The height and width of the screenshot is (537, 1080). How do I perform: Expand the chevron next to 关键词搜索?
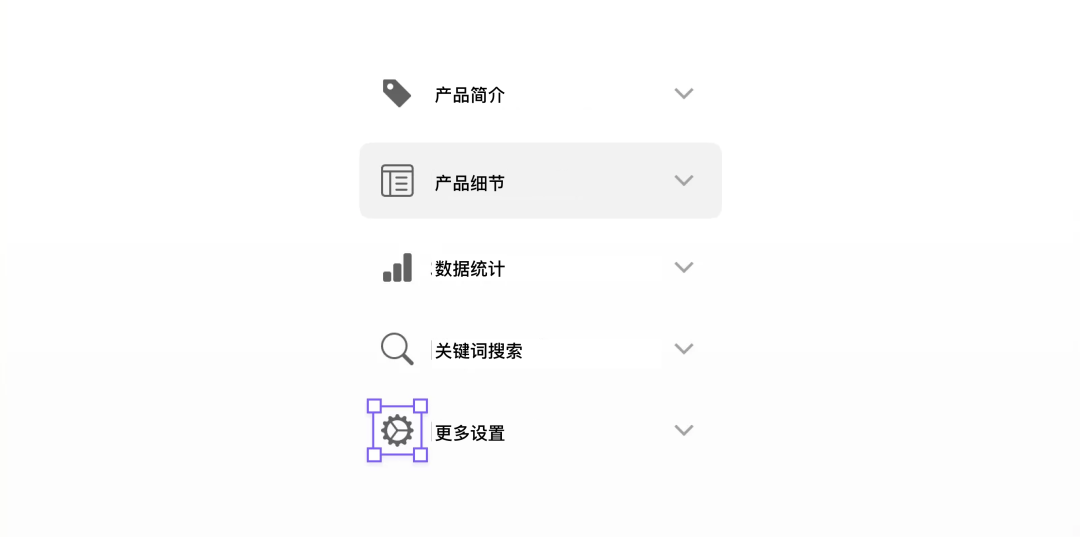tap(683, 348)
